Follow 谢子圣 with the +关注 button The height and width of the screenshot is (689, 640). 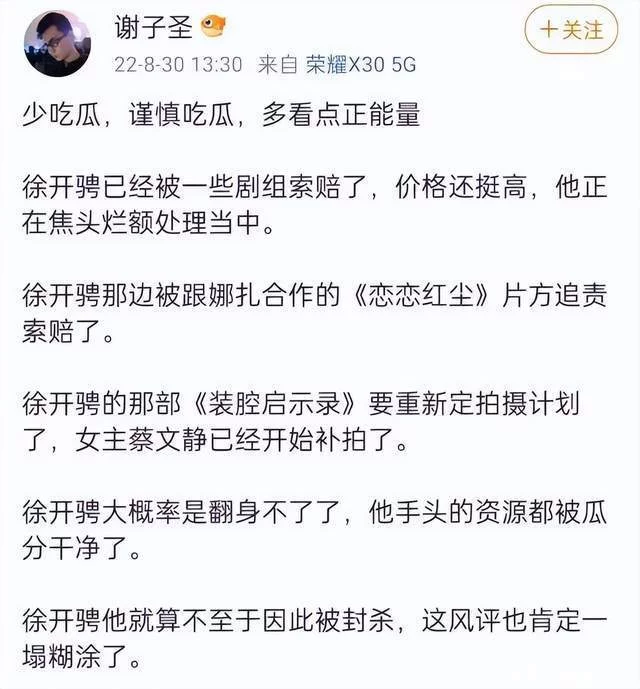[x=572, y=31]
